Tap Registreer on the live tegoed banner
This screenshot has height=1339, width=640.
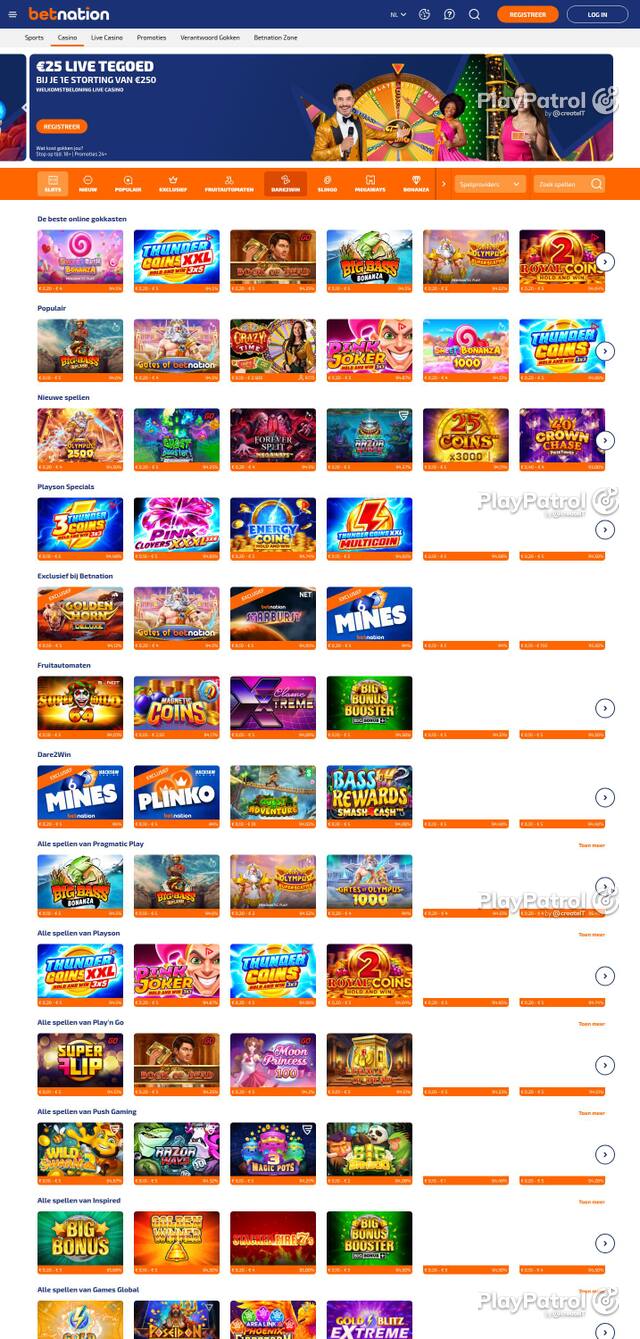[x=61, y=127]
